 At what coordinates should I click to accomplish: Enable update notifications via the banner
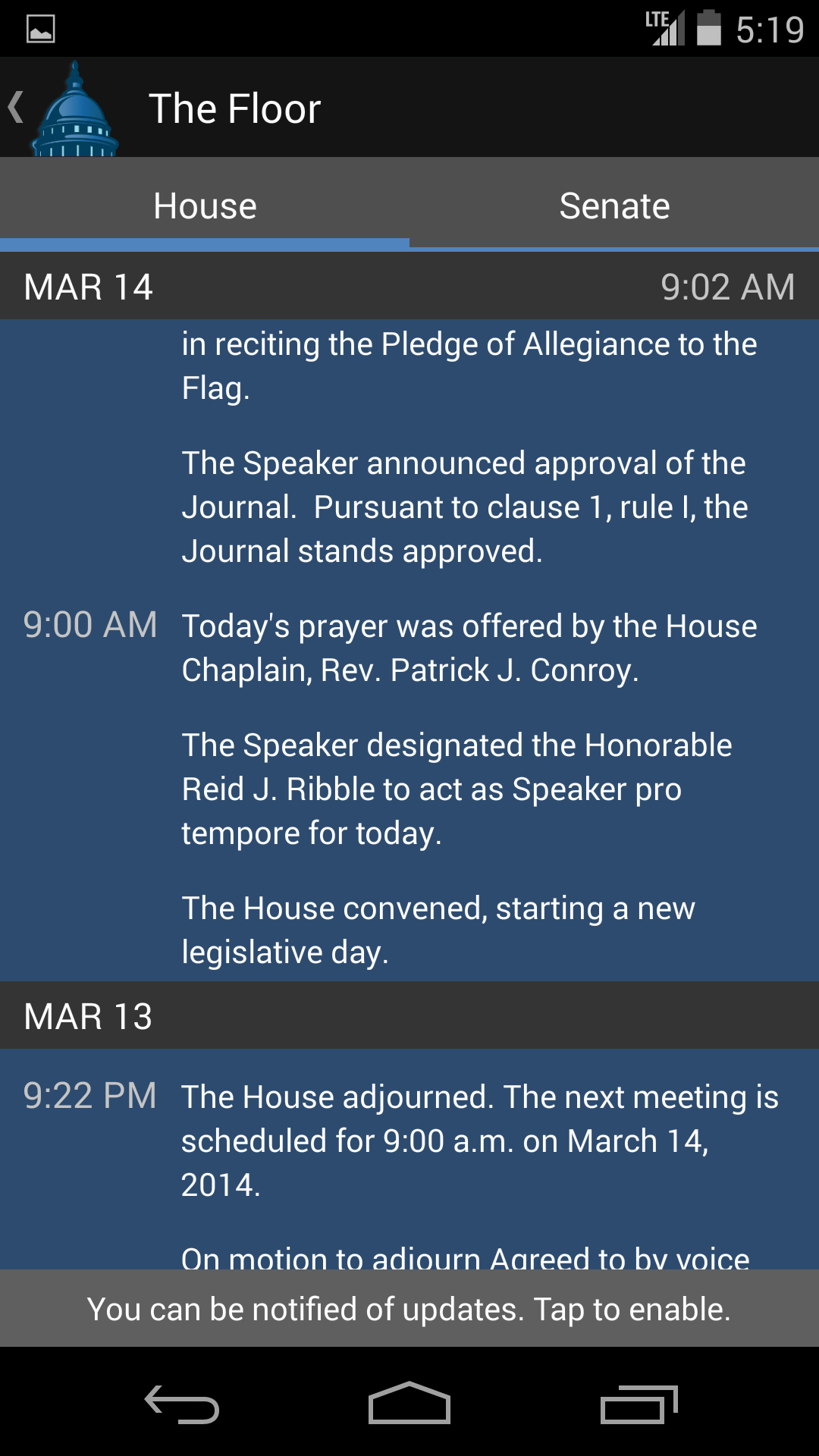coord(409,1308)
